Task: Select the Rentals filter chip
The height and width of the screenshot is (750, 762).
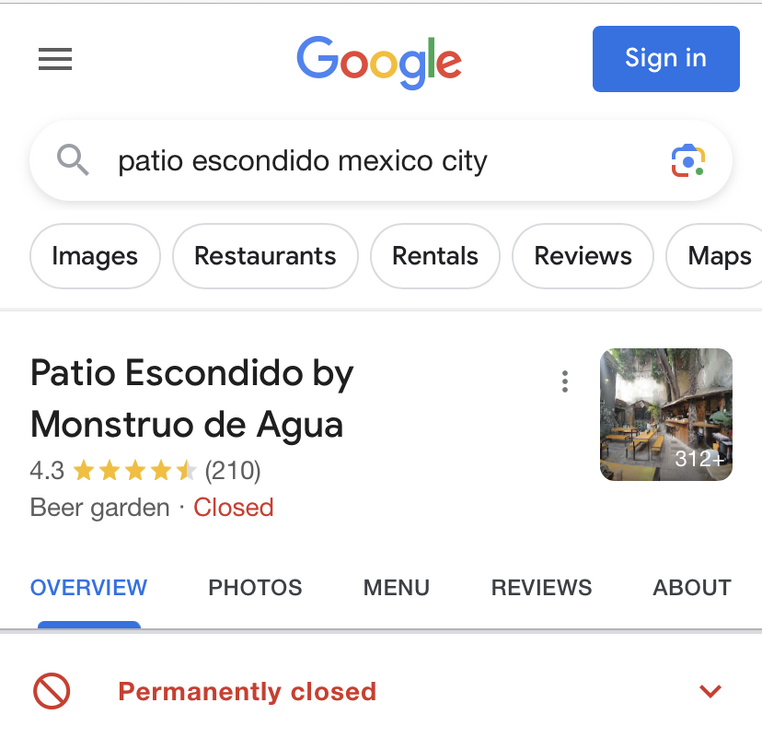Action: (435, 256)
